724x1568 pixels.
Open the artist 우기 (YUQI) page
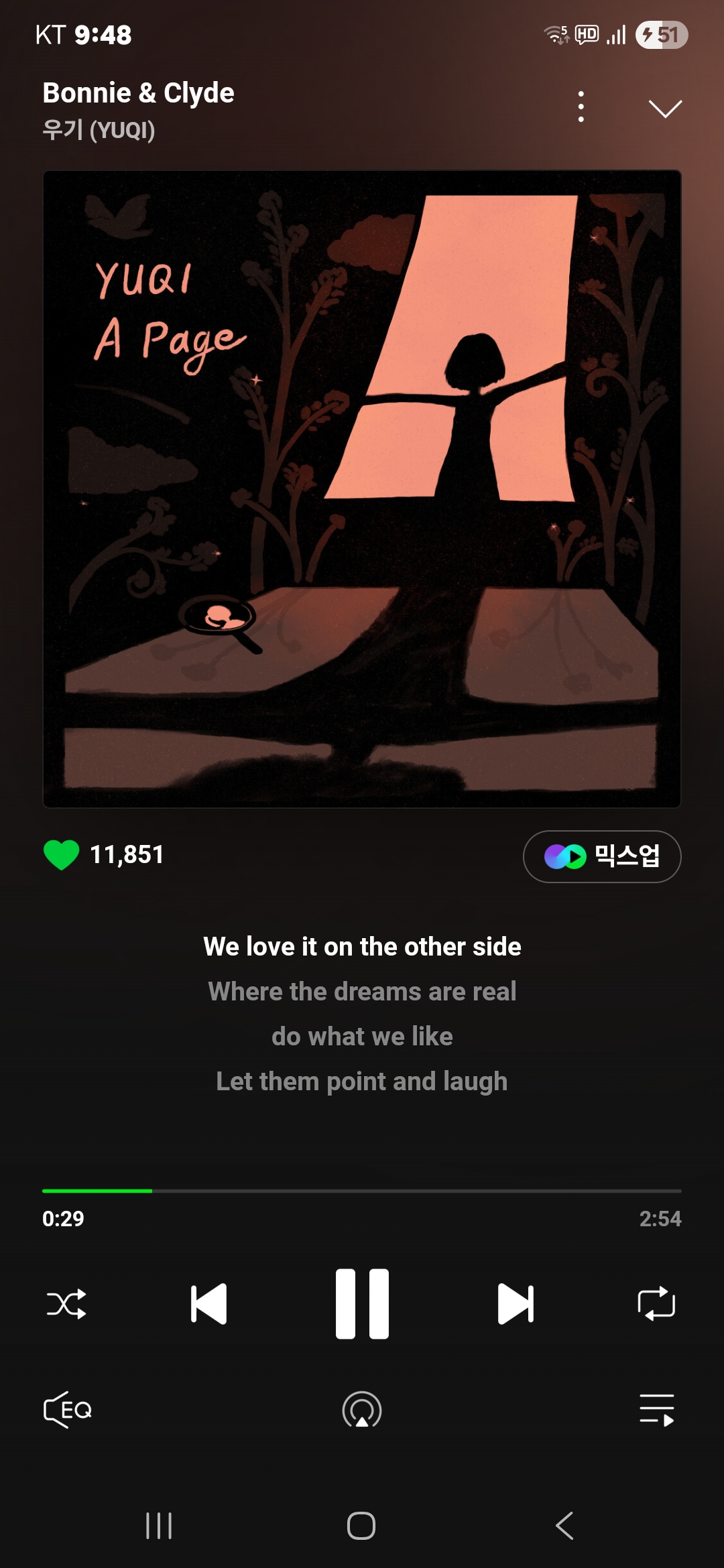coord(99,129)
